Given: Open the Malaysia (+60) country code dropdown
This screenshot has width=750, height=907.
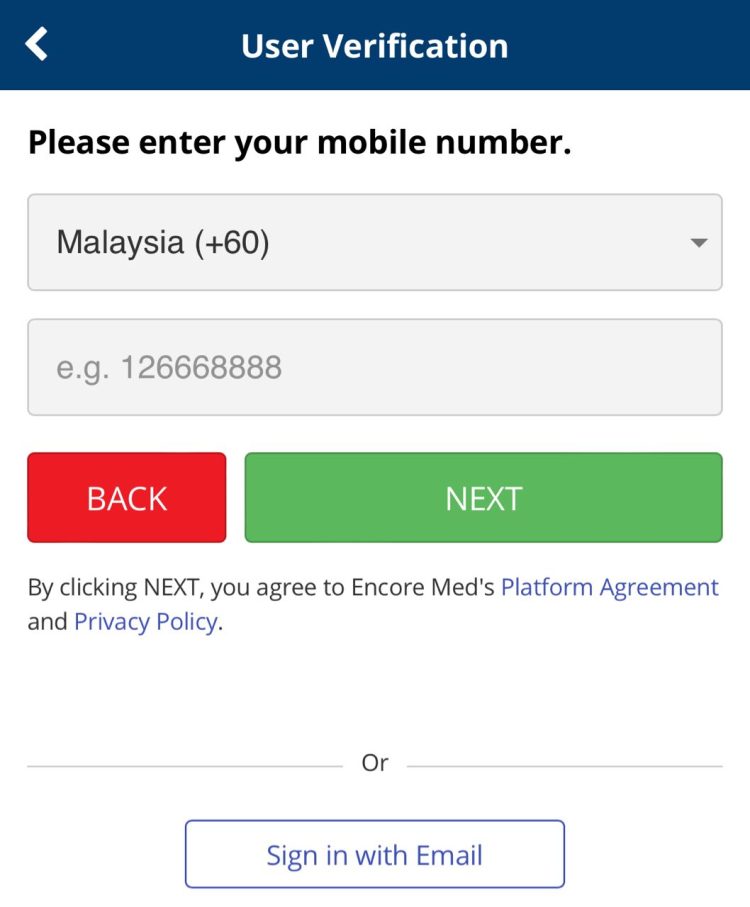Looking at the screenshot, I should pyautogui.click(x=374, y=242).
